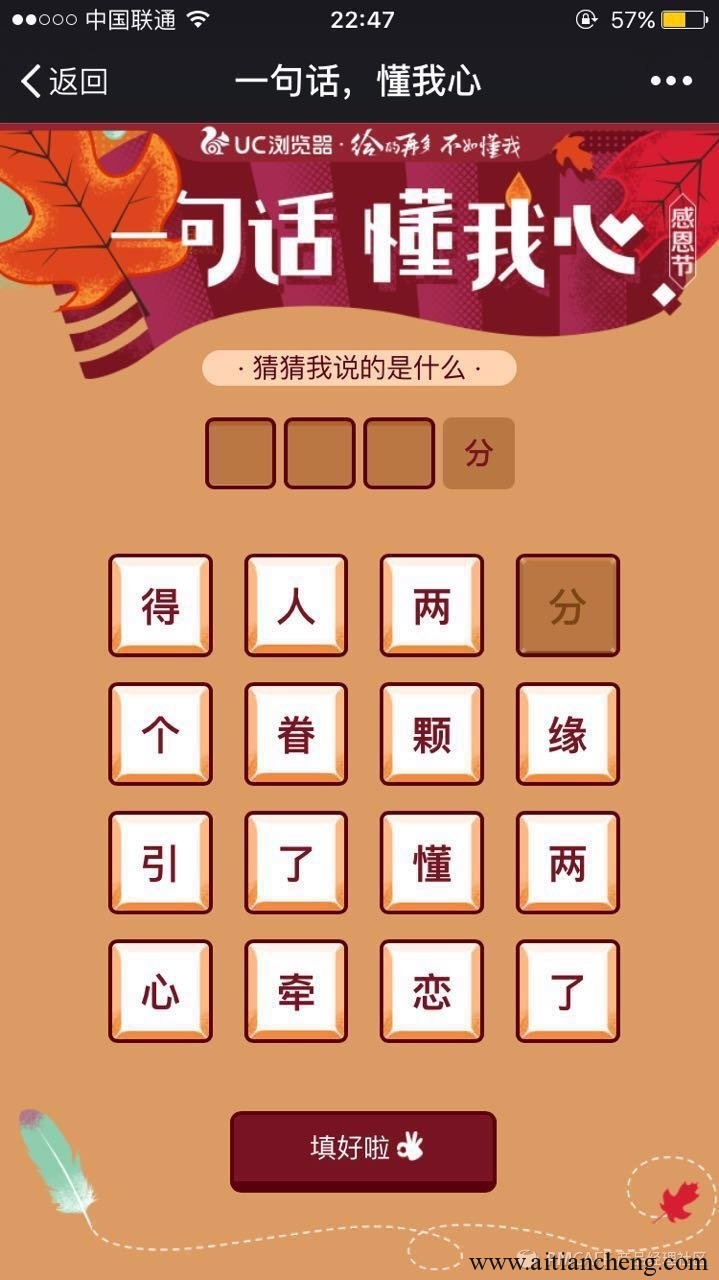Remove the filled 分 from the answer slot
The image size is (719, 1280).
[x=479, y=453]
